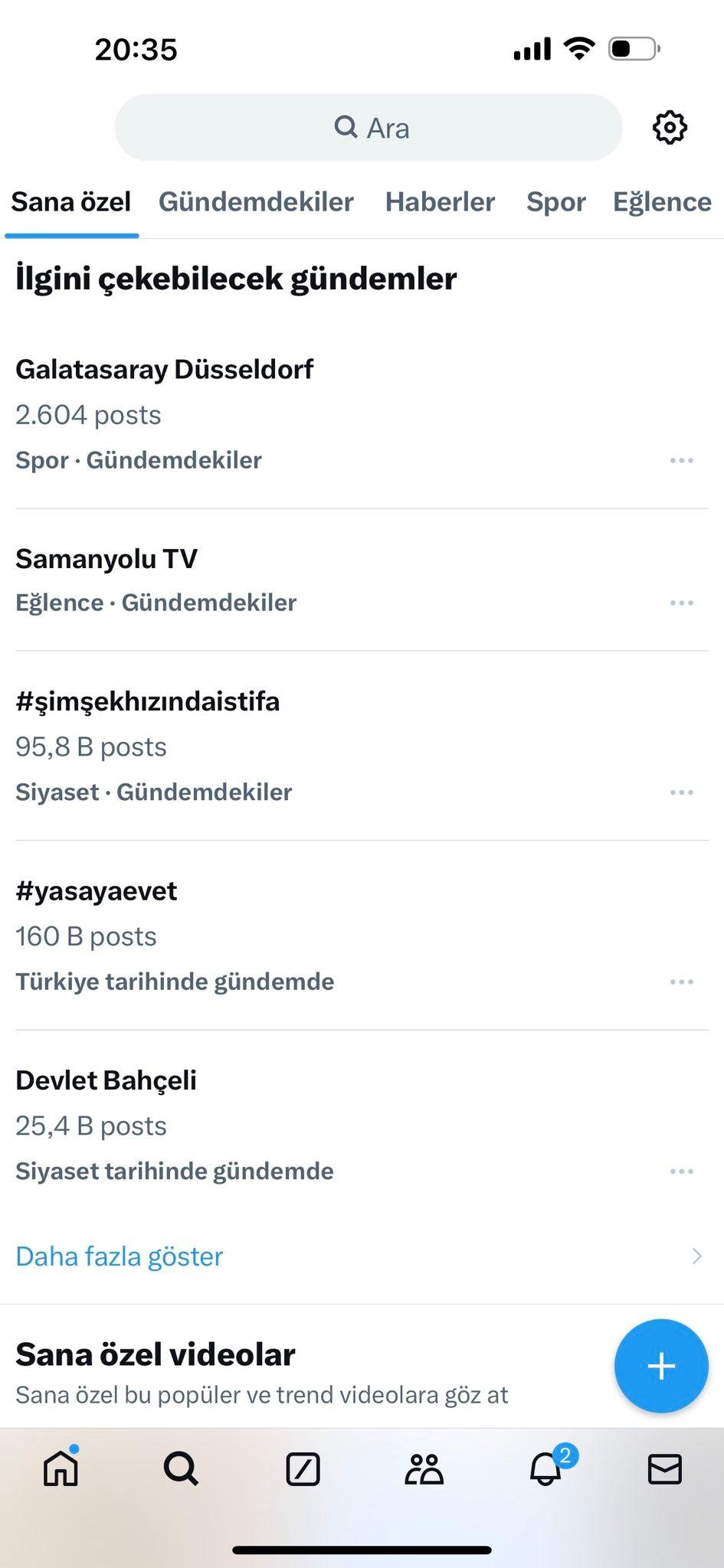This screenshot has width=724, height=1568.
Task: Open more options for Samanyolu TV
Action: click(681, 603)
